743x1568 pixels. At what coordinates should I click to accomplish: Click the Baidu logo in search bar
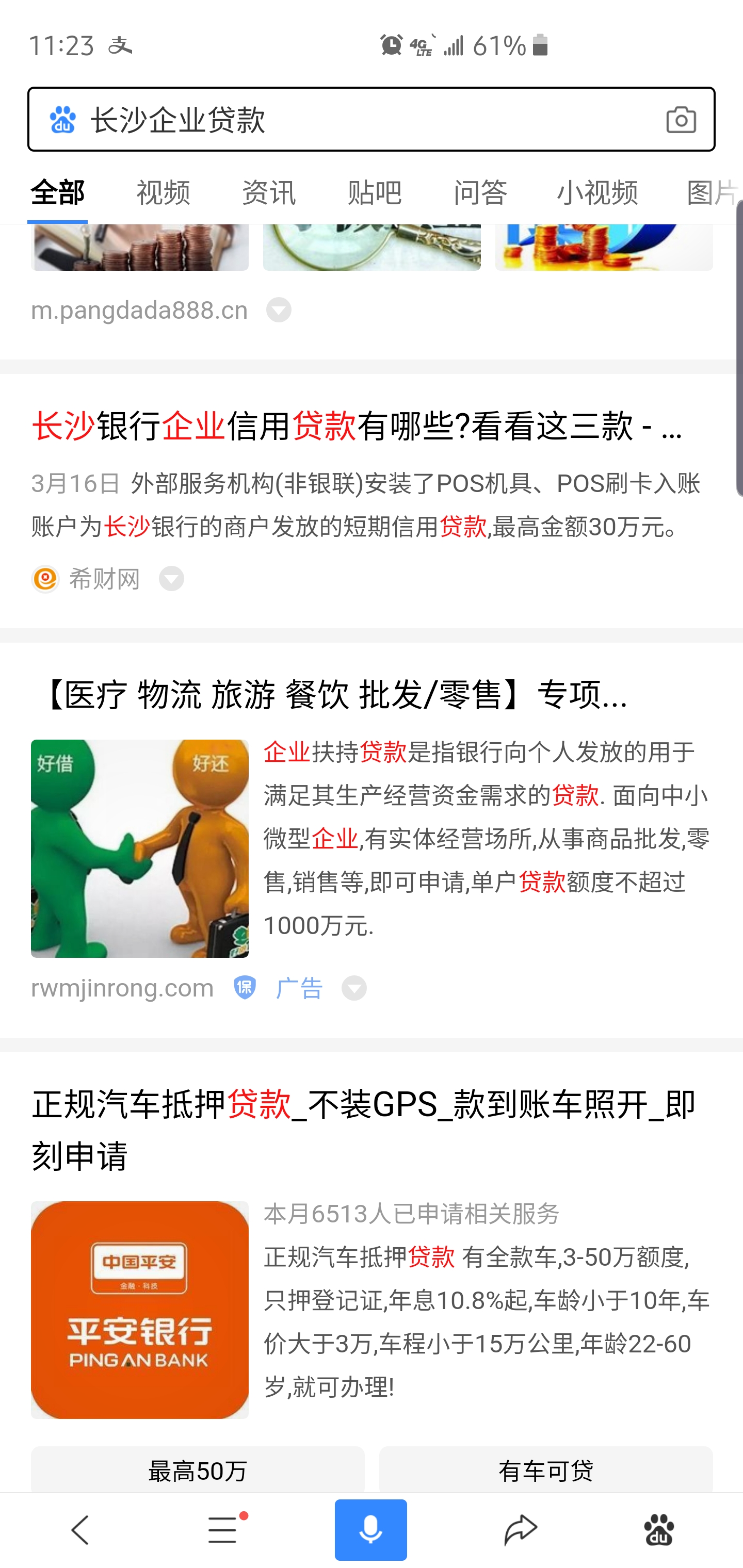[x=61, y=119]
